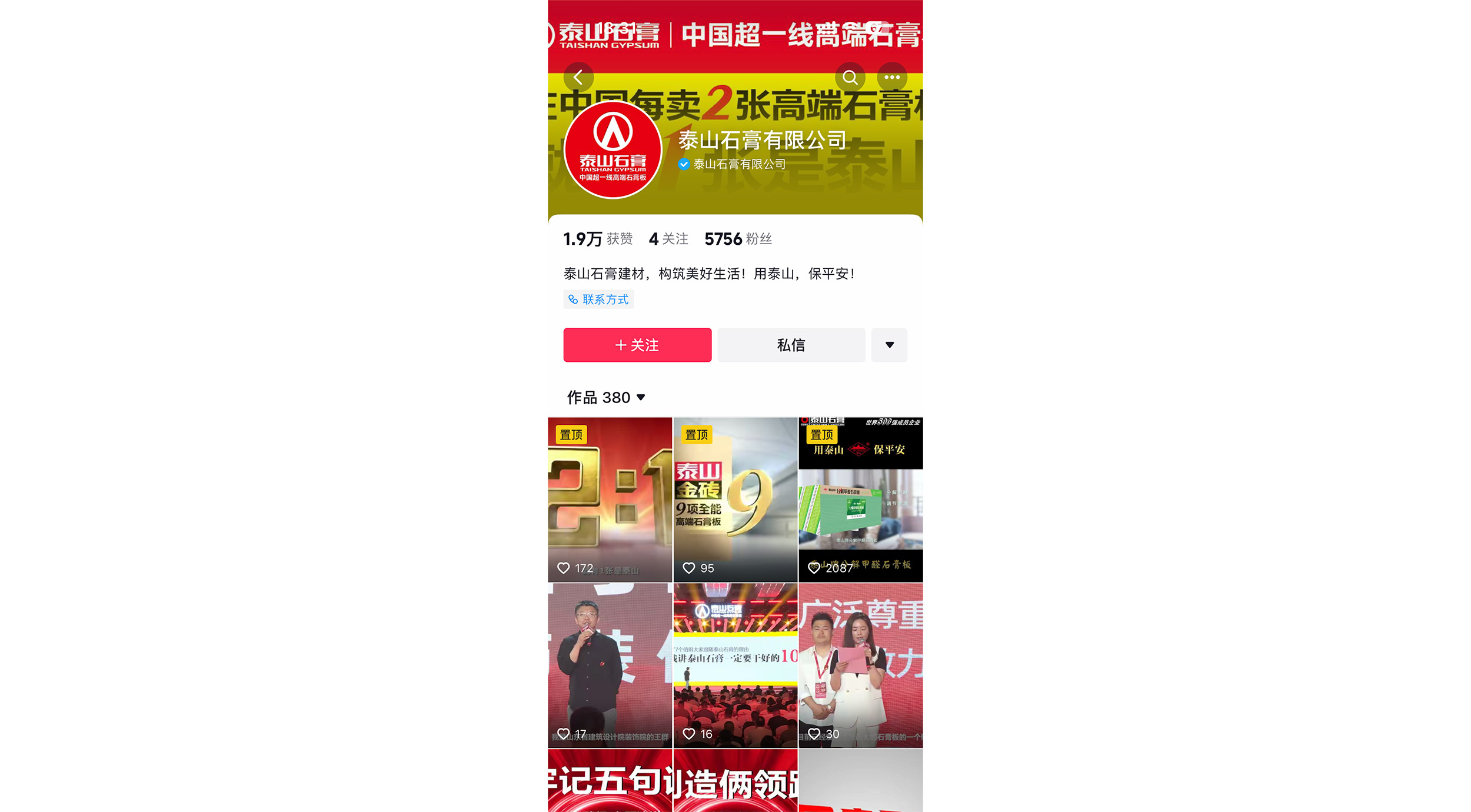Image resolution: width=1471 pixels, height=812 pixels.
Task: View the 4 关注 following list
Action: [x=668, y=239]
